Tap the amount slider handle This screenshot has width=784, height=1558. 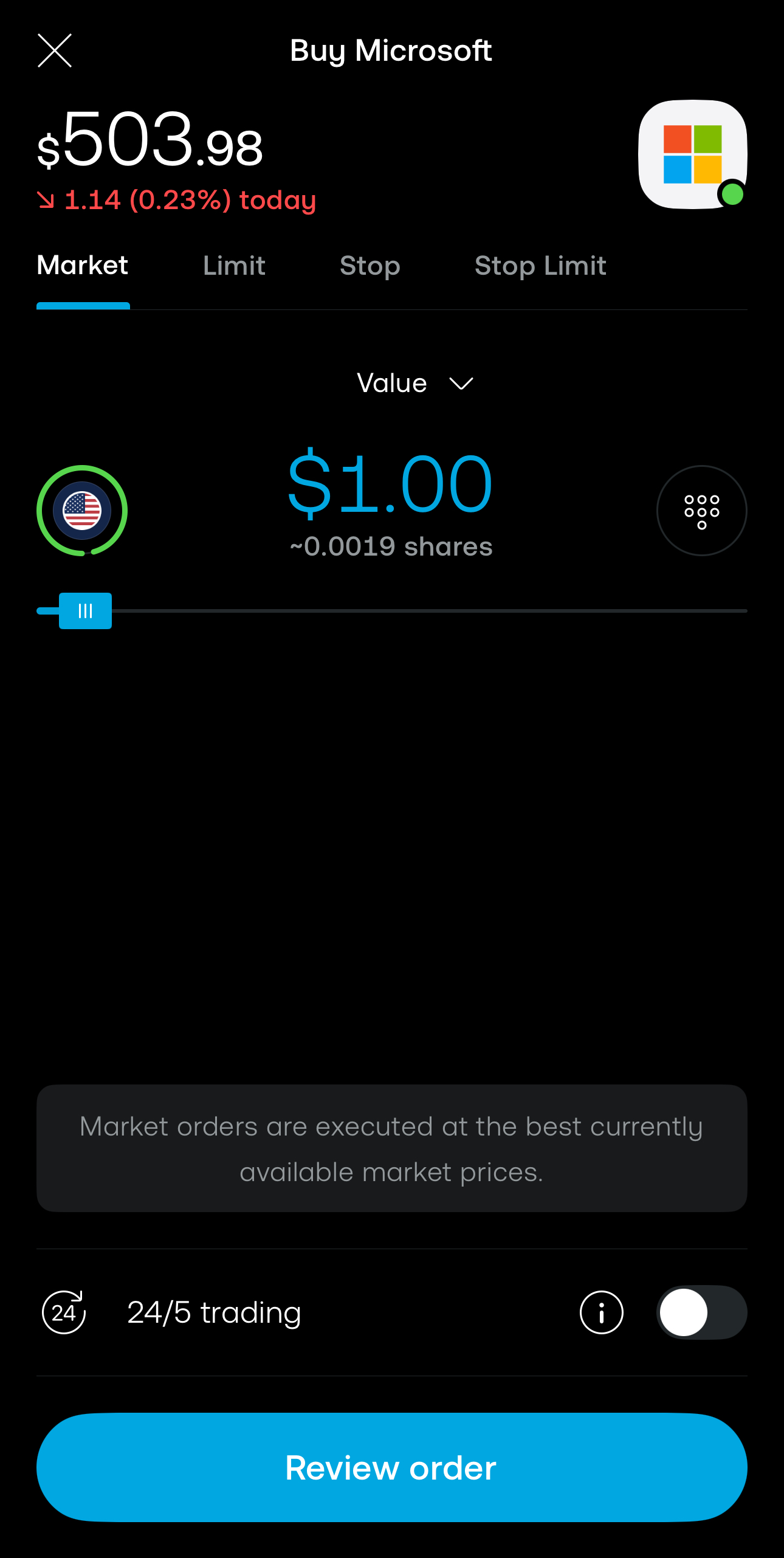[85, 611]
